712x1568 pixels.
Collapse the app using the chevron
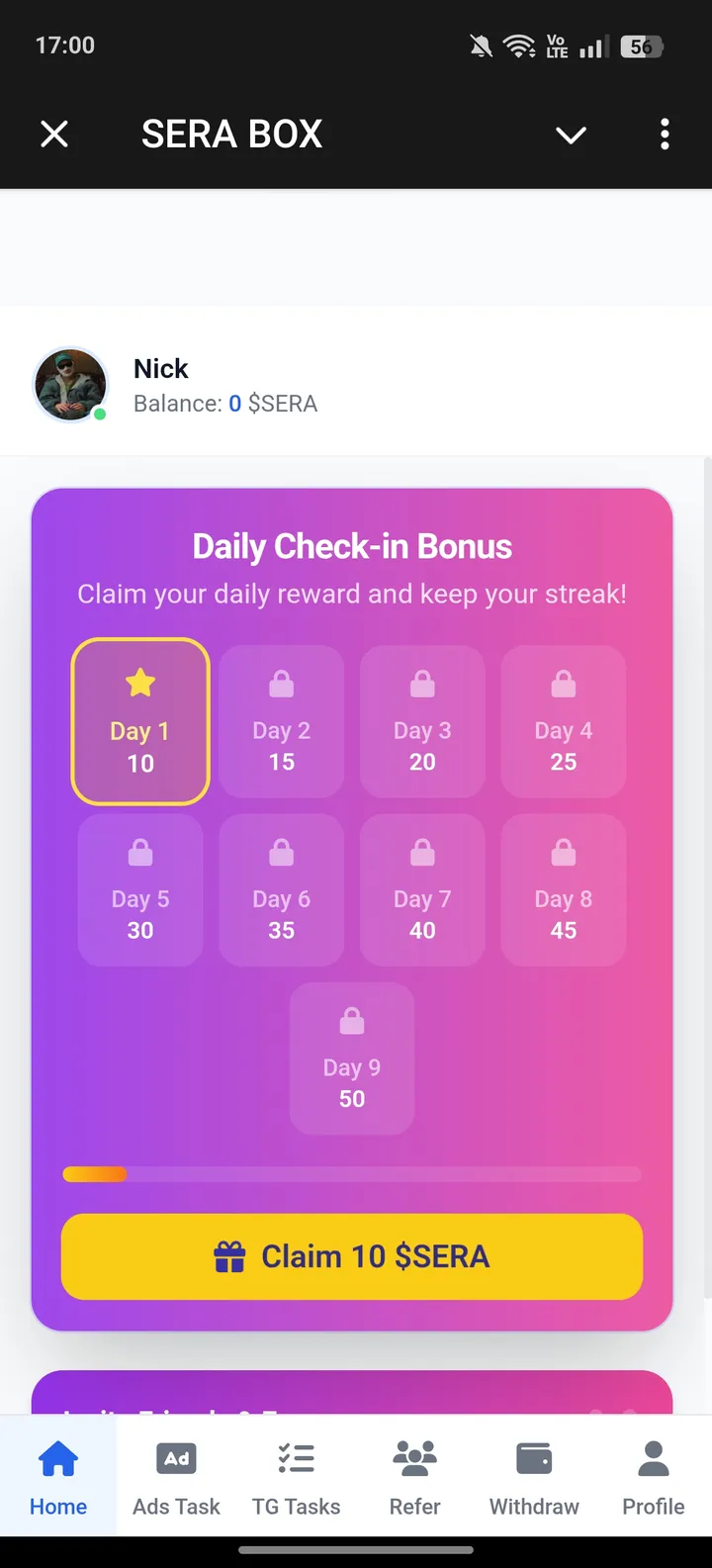click(x=571, y=135)
